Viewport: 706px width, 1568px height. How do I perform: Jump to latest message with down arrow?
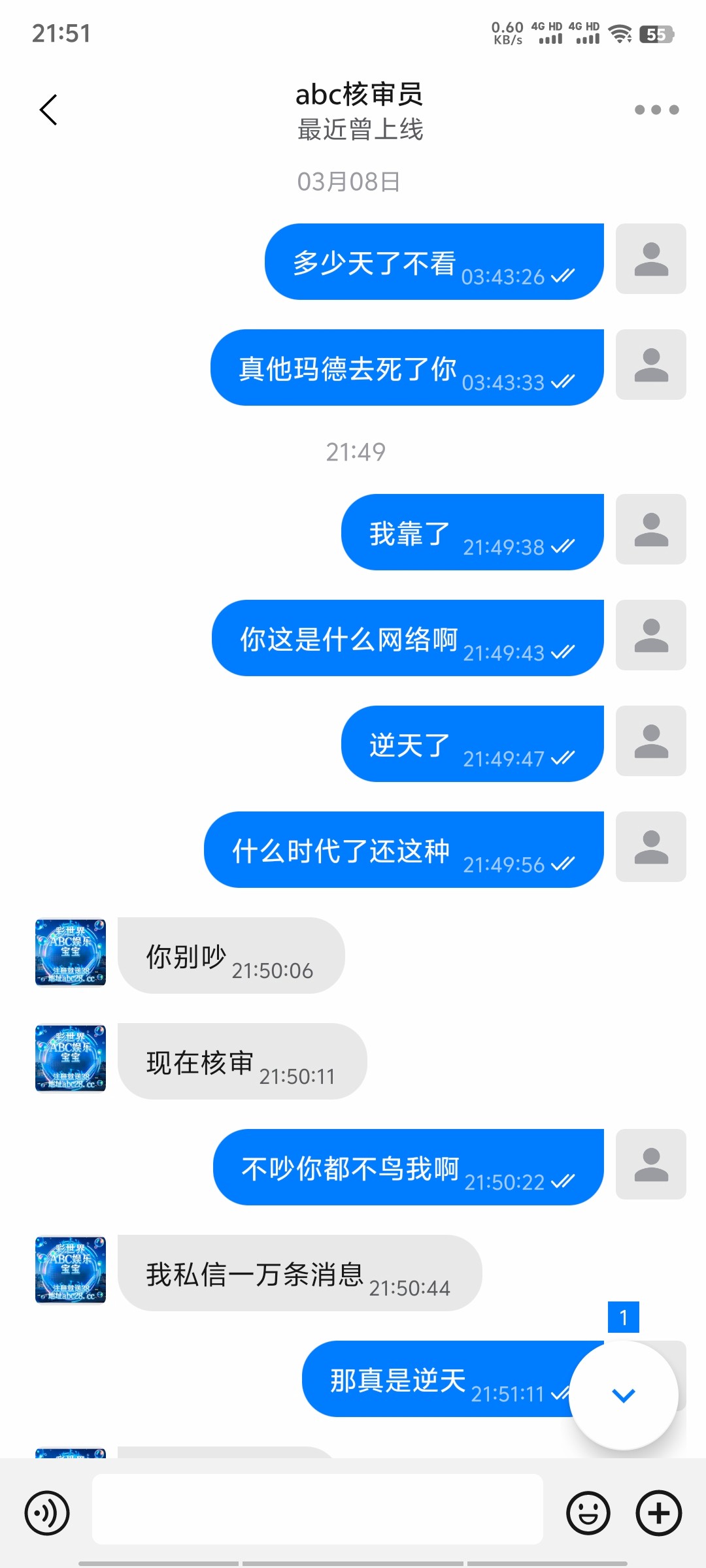(x=624, y=1395)
